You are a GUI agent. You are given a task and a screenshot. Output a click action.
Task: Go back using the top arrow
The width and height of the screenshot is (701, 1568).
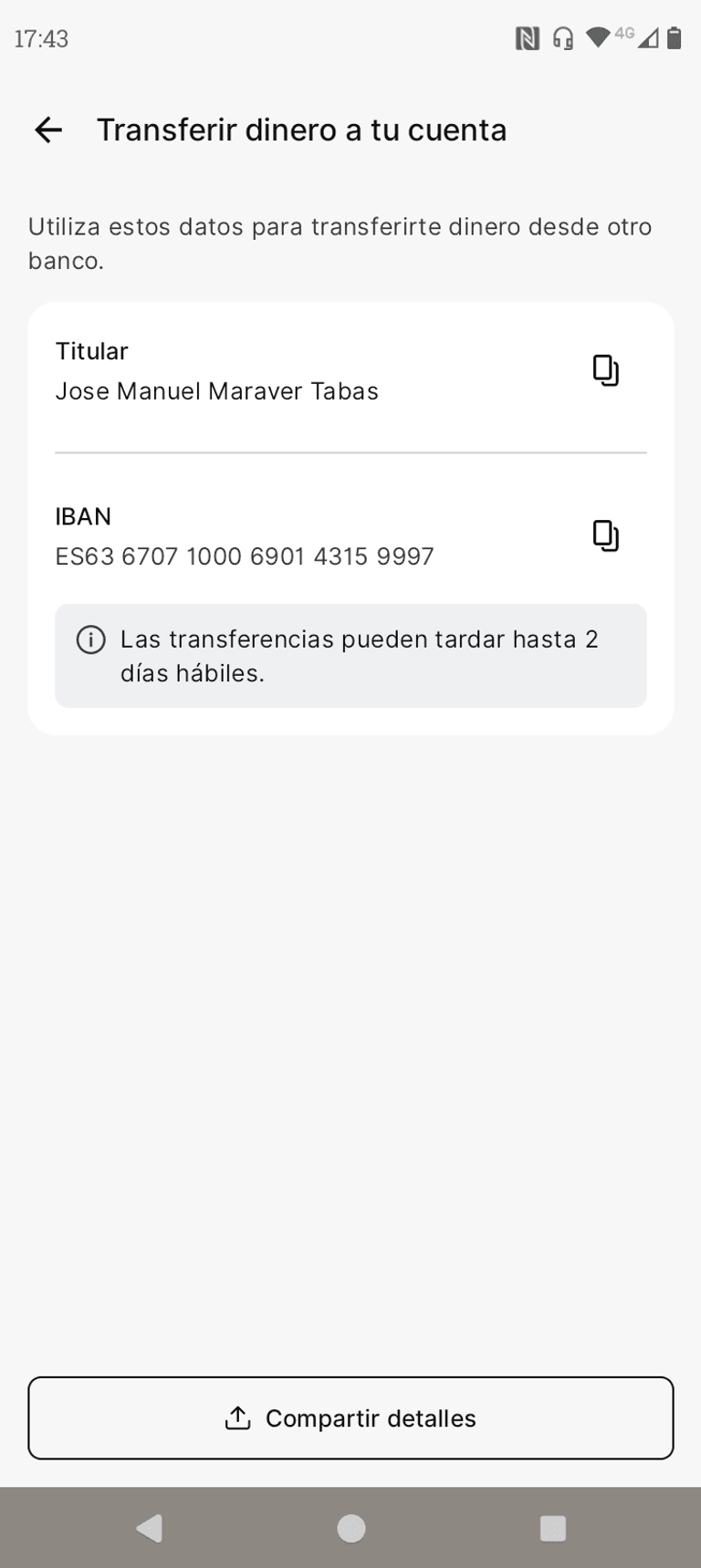click(x=48, y=130)
